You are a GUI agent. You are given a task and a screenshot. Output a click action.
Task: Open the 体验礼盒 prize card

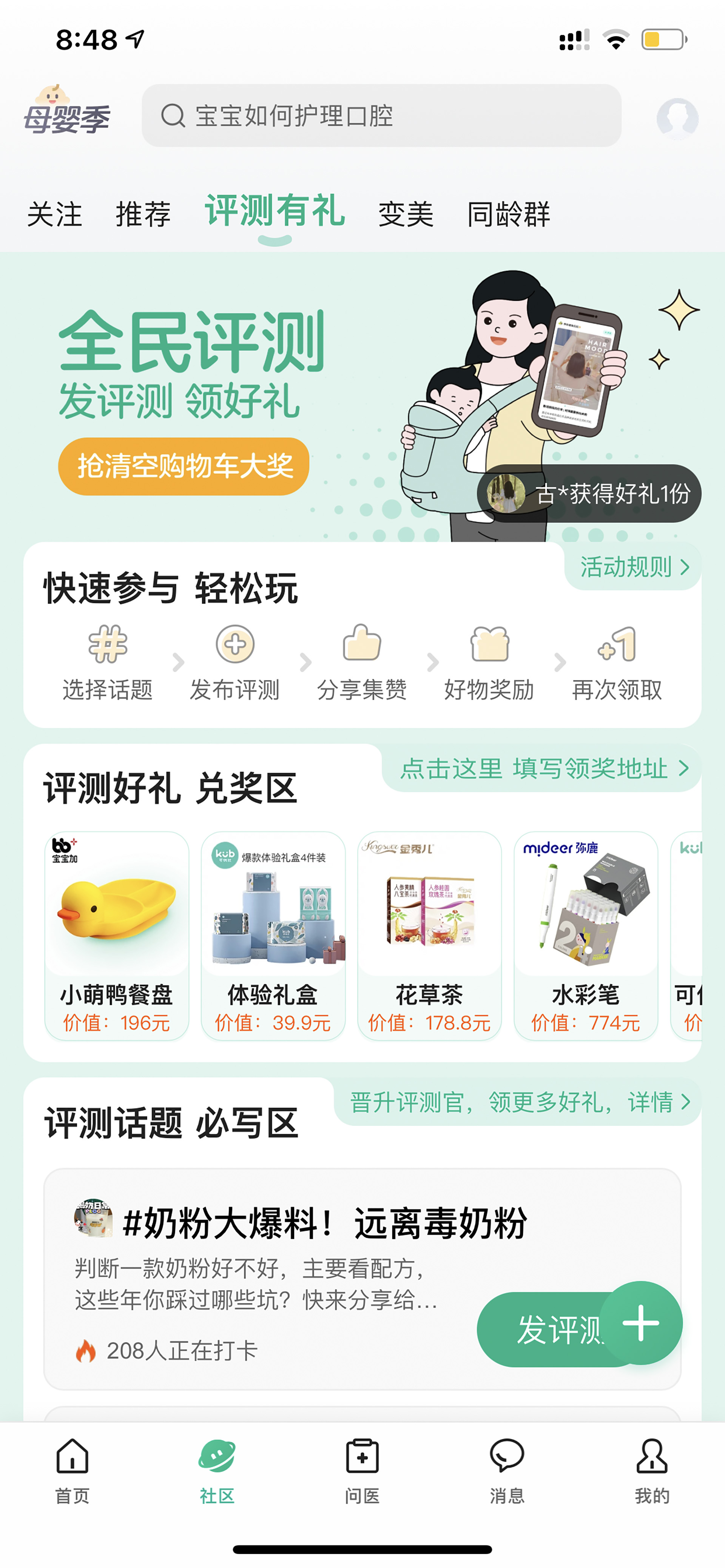(x=273, y=936)
